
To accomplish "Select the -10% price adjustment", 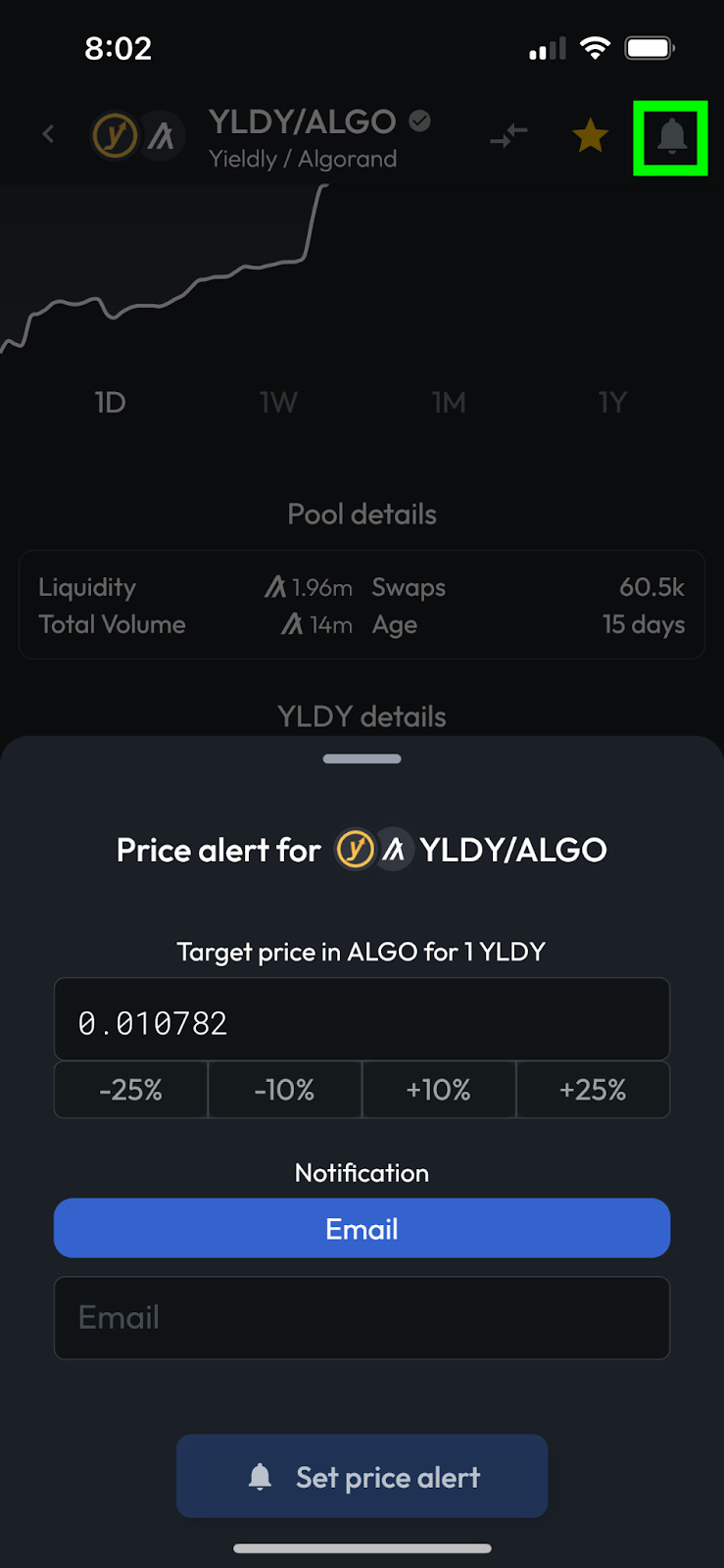I will 285,1090.
